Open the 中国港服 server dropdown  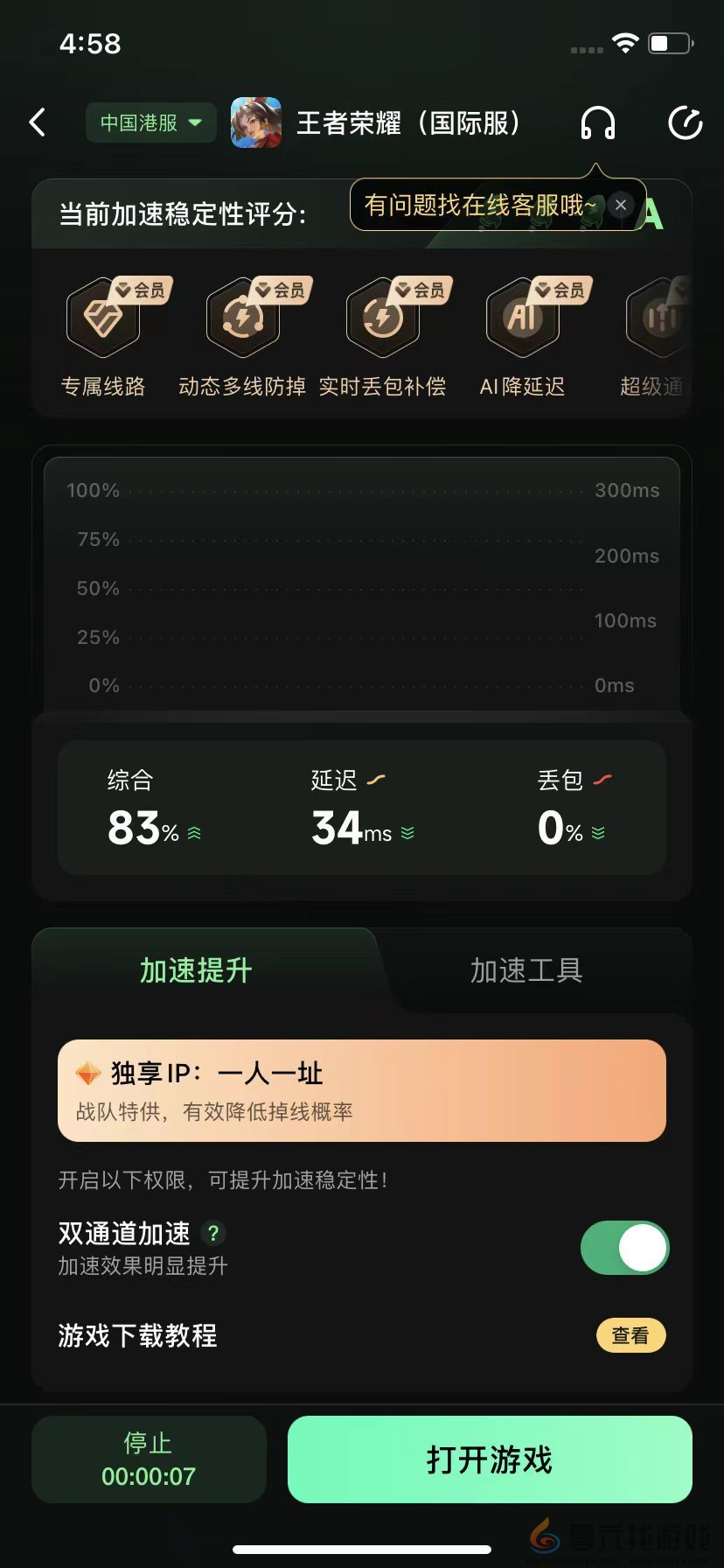(150, 122)
